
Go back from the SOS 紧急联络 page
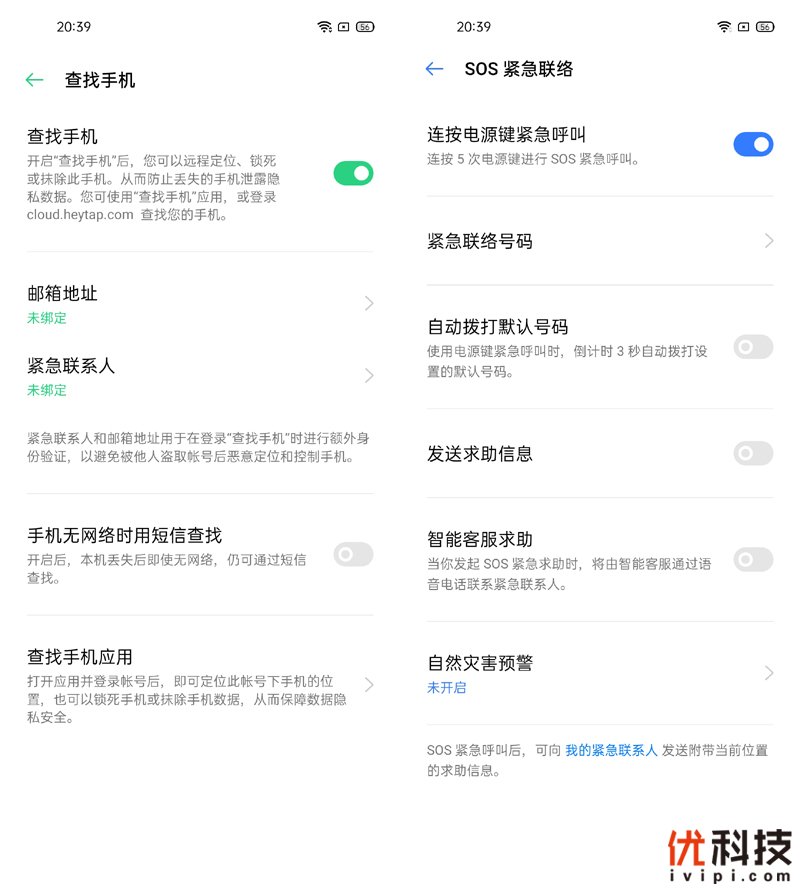point(434,69)
